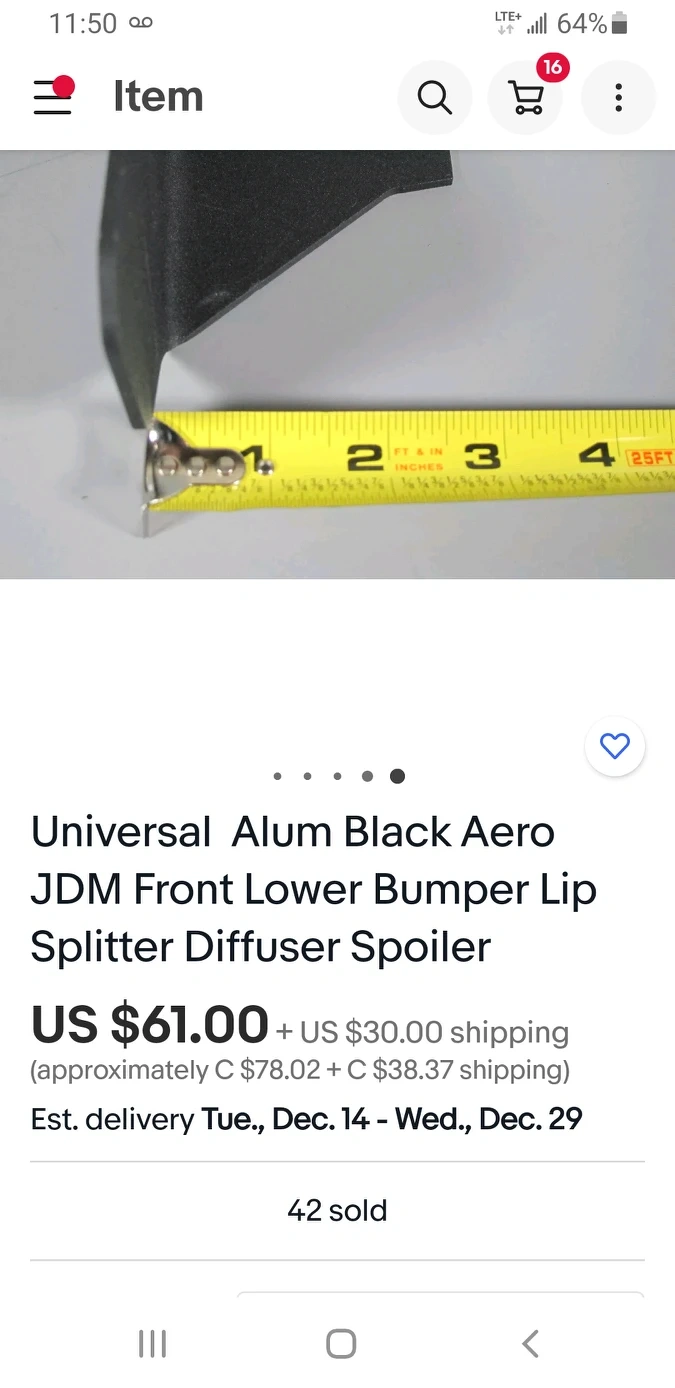Open the three-dot overflow menu
The height and width of the screenshot is (1388, 675).
618,98
